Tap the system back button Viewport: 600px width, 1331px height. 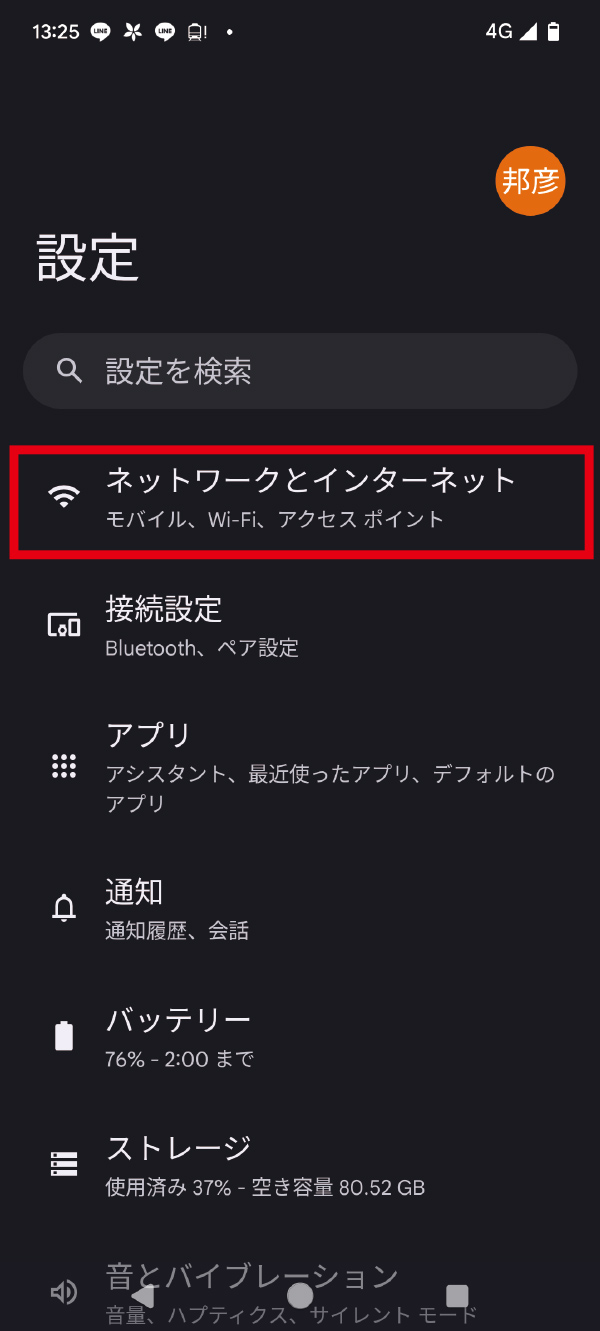(143, 1296)
